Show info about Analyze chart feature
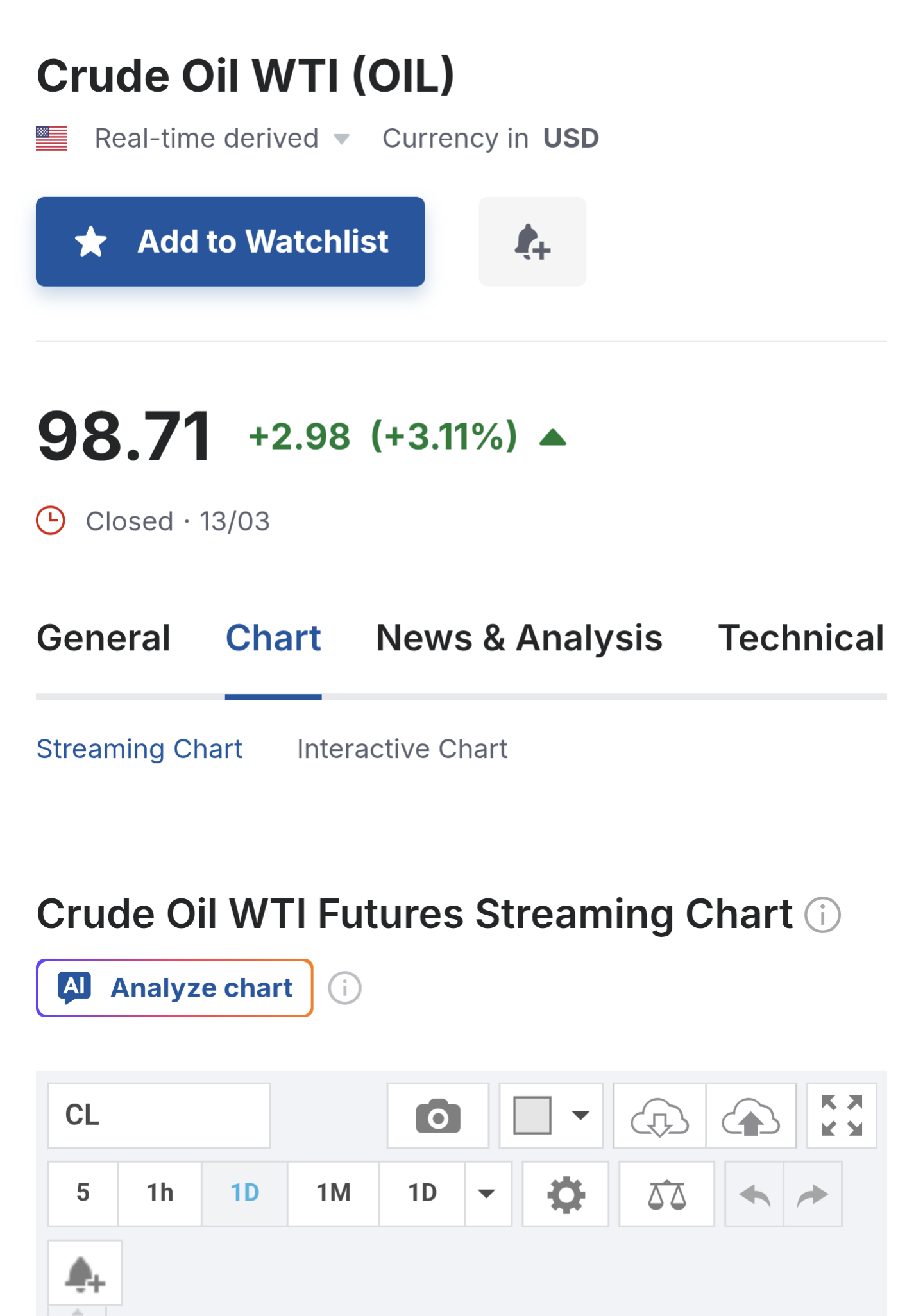Screen dimensions: 923x1316 [x=344, y=988]
